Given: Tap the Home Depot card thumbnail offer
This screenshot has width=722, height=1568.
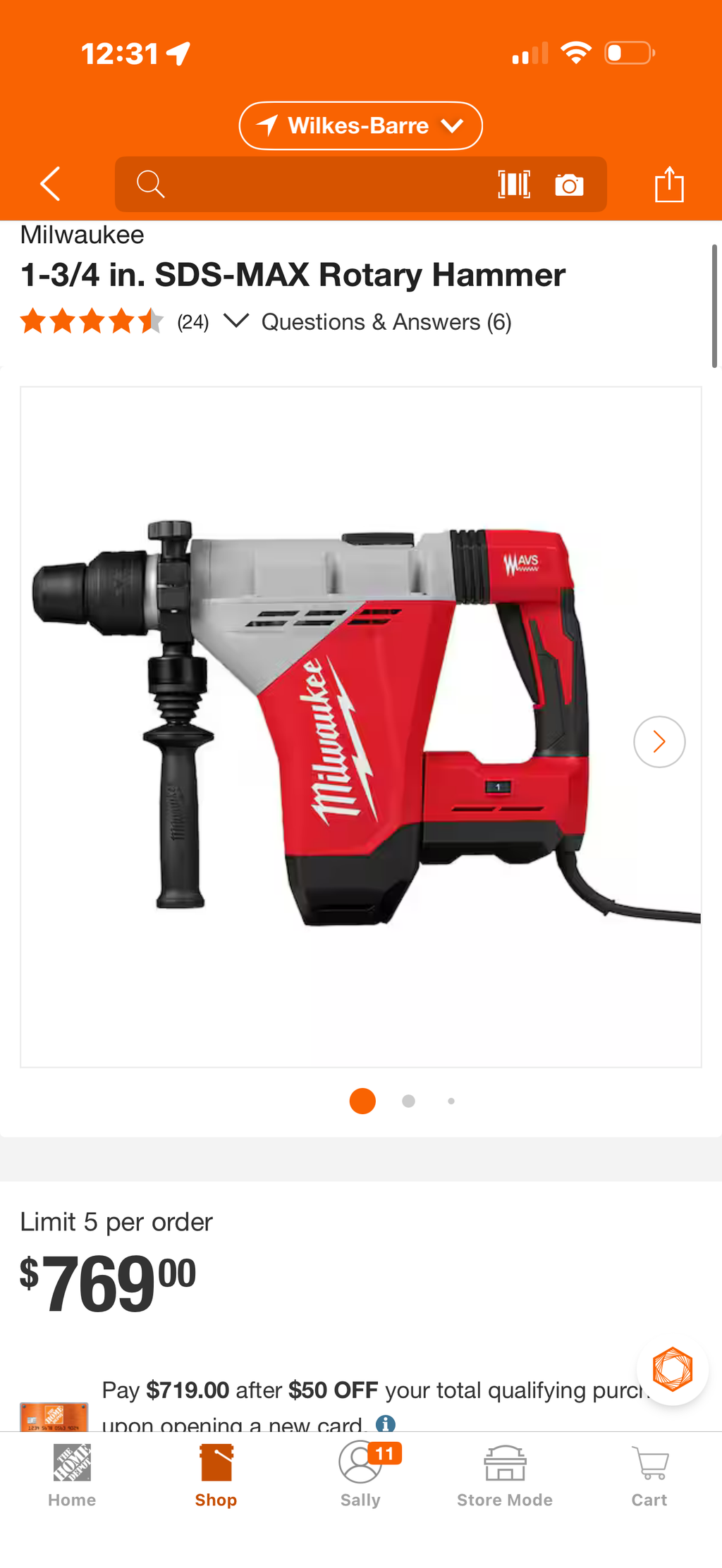Looking at the screenshot, I should point(54,1416).
